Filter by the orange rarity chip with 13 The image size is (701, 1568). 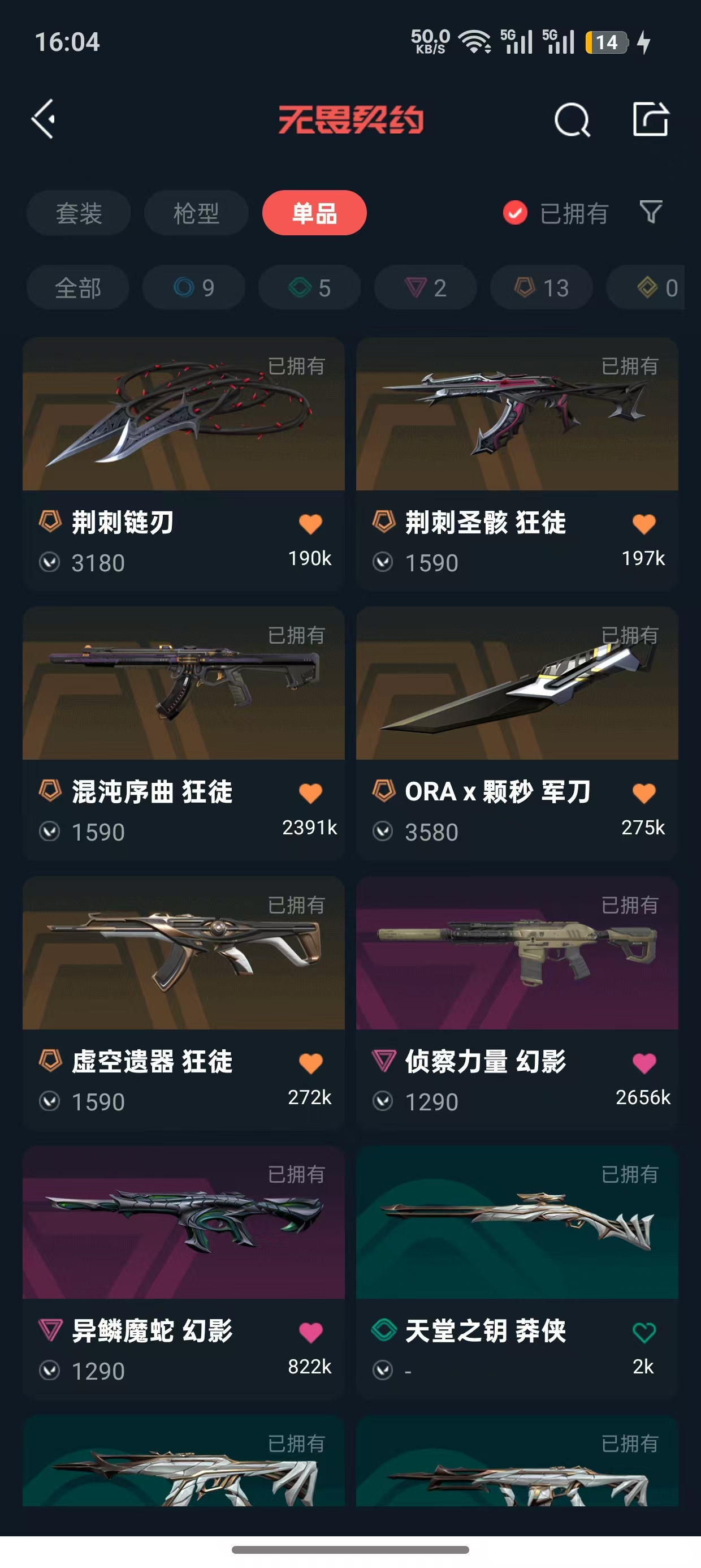(542, 287)
